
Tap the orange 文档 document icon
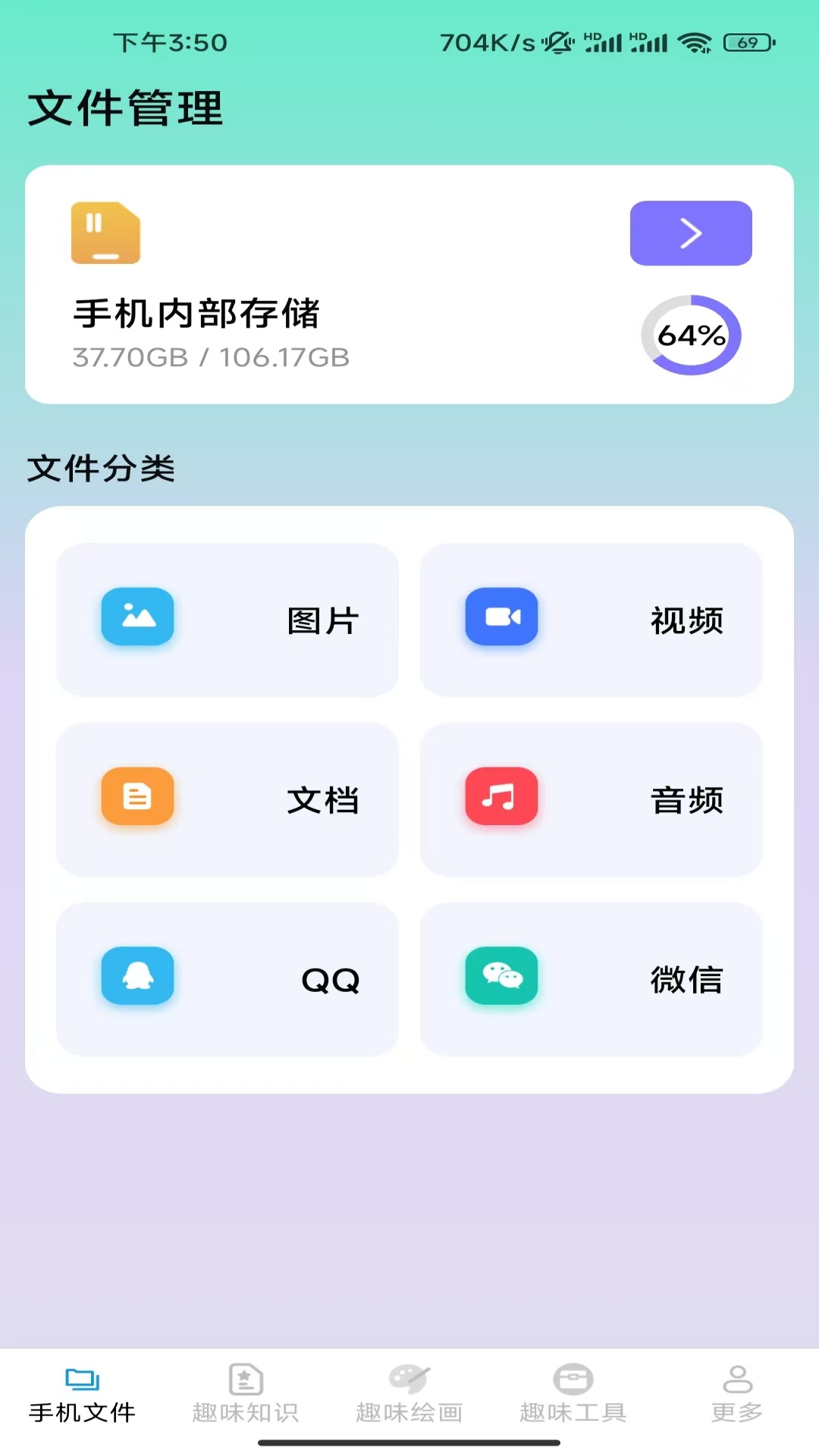click(136, 798)
